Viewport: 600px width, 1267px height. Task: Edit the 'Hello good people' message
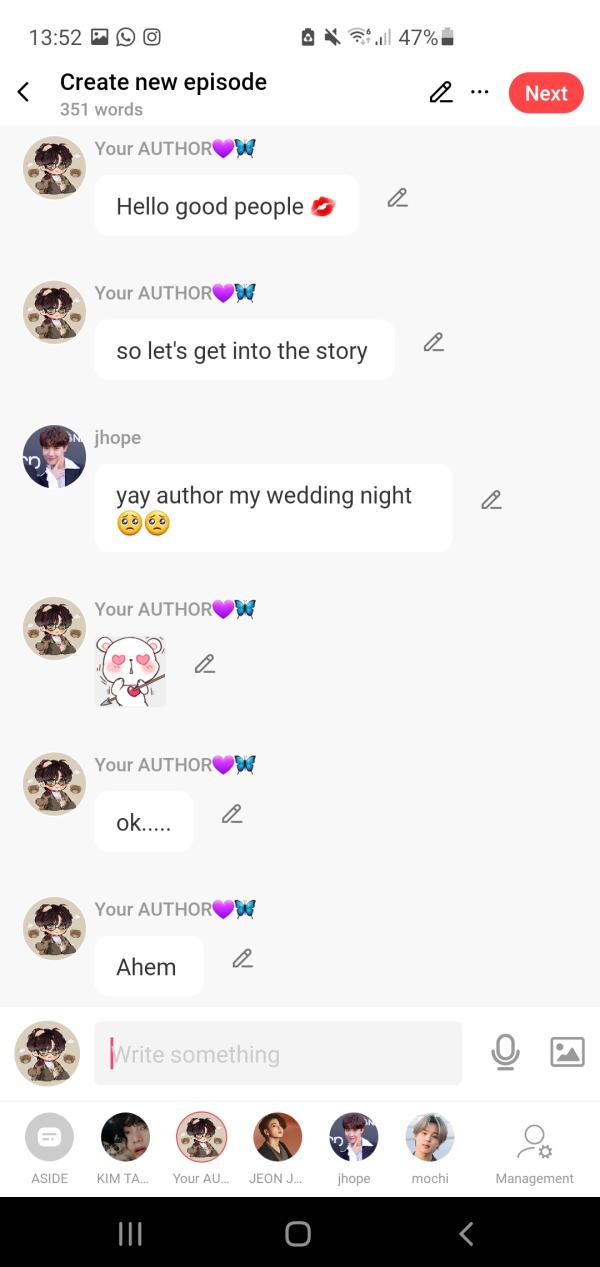[397, 198]
